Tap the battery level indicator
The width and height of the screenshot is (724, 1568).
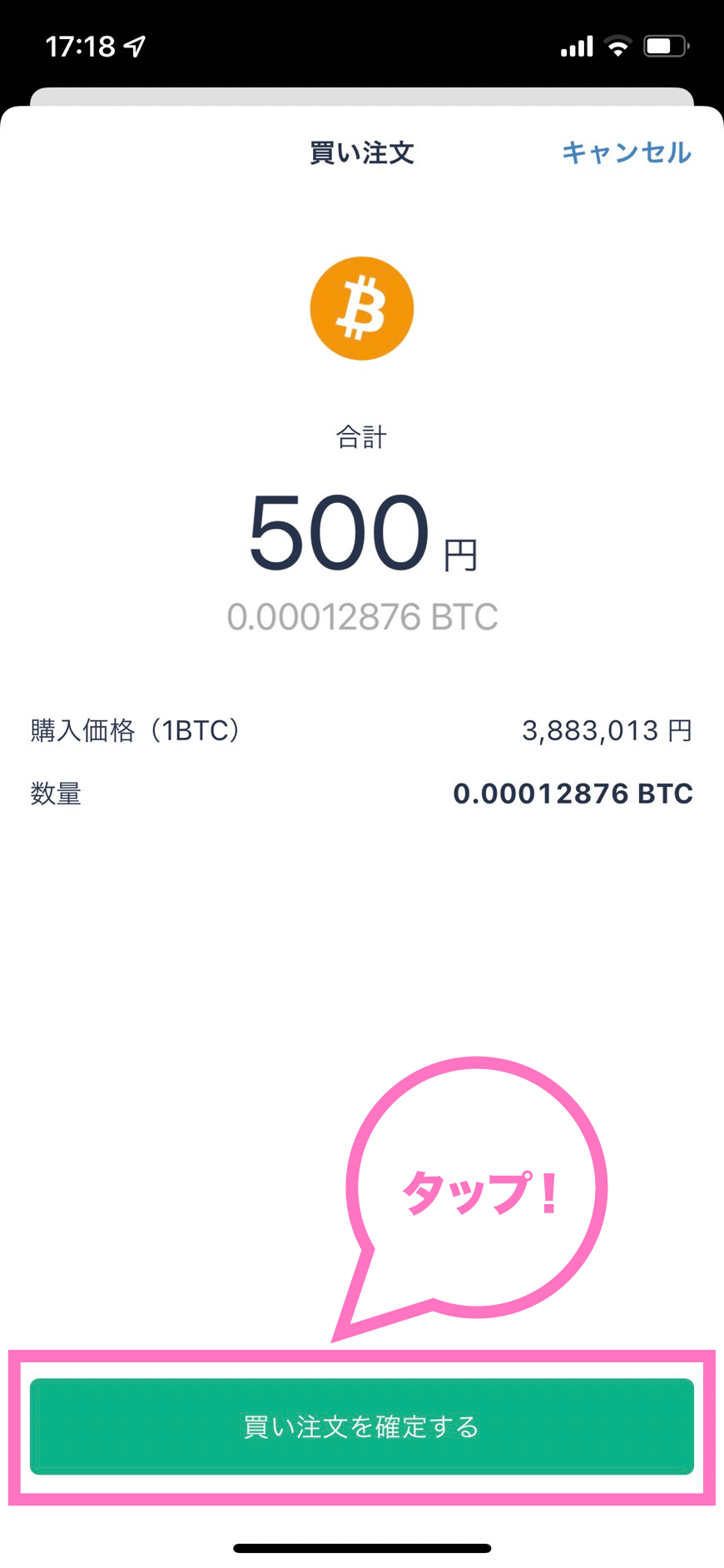point(663,46)
